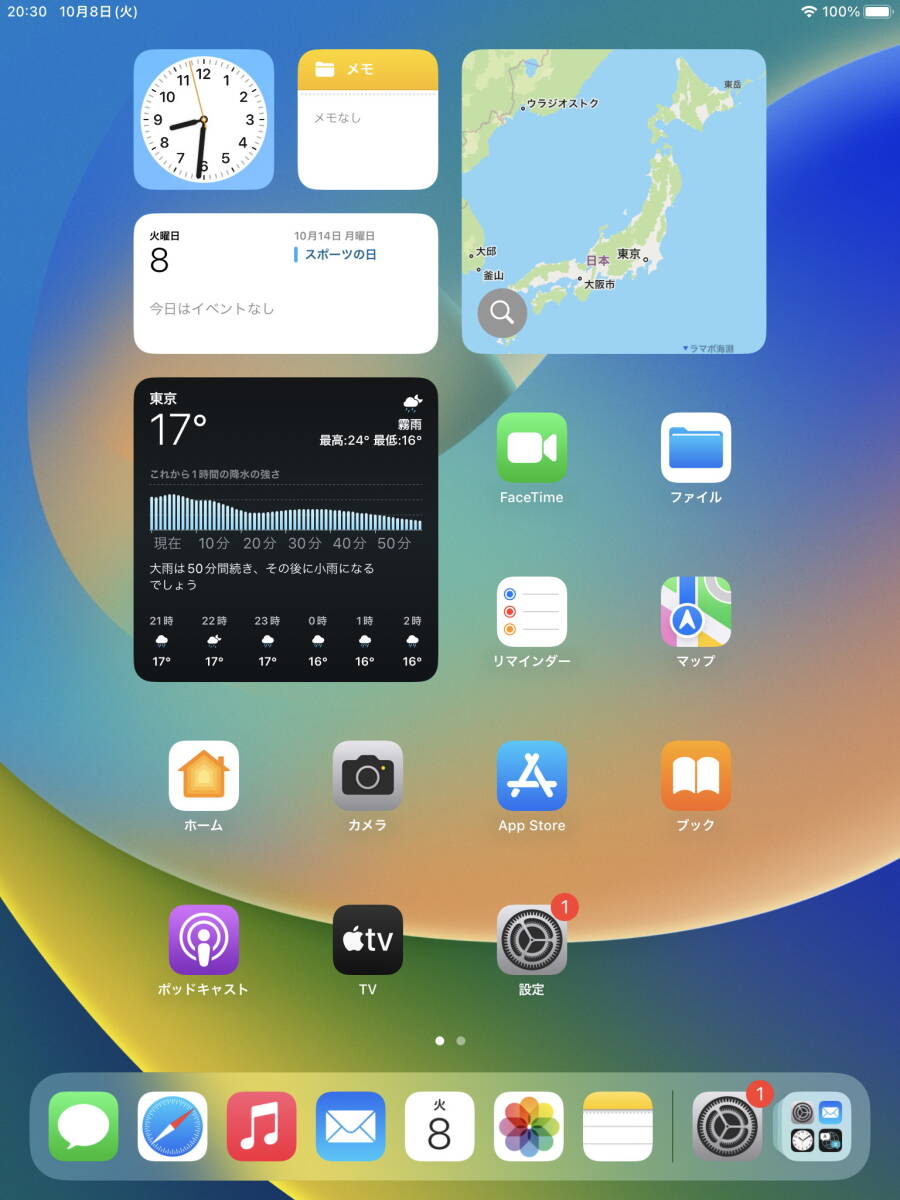Open 設定 on the home screen
The width and height of the screenshot is (900, 1200).
click(x=531, y=940)
